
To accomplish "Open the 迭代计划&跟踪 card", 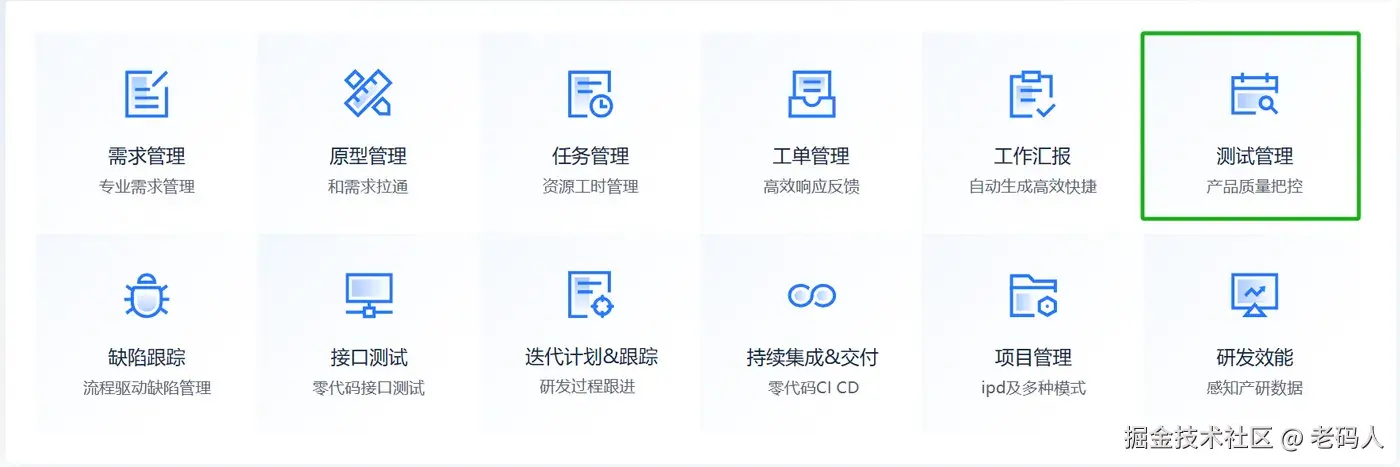I will (590, 333).
